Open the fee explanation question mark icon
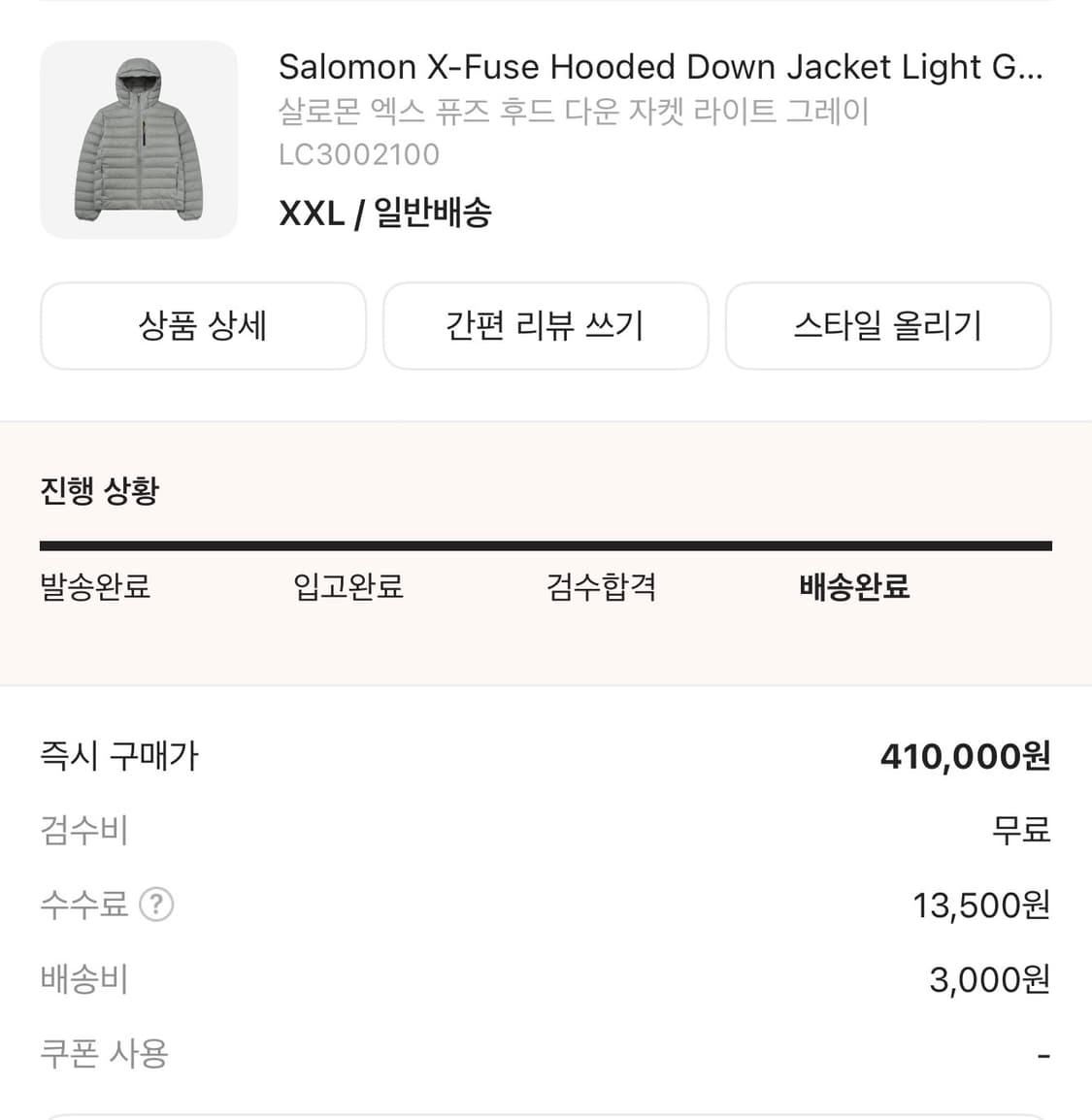 (x=157, y=905)
